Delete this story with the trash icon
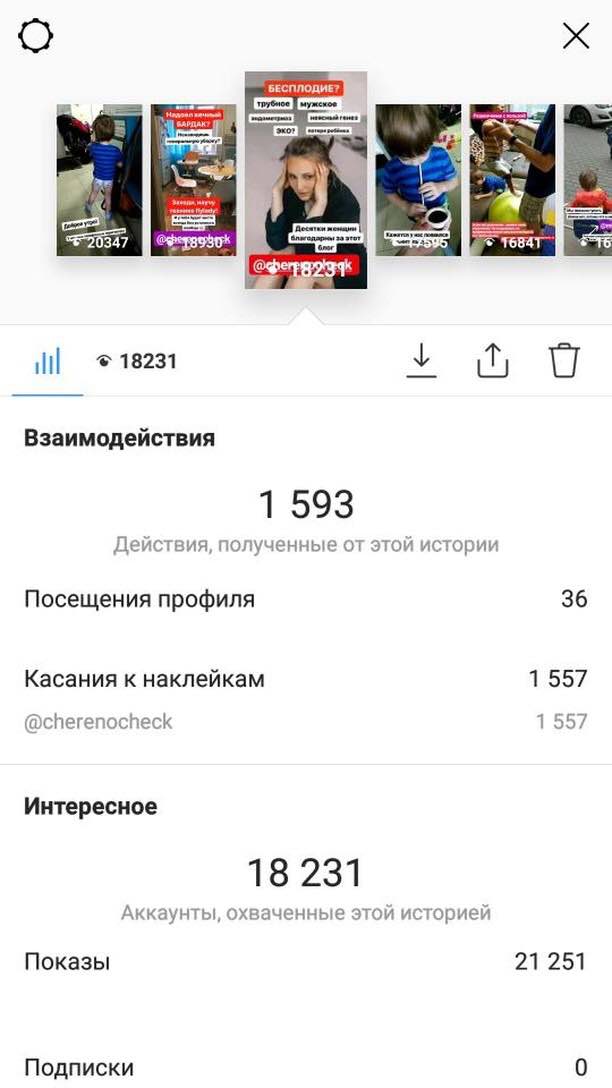612x1088 pixels. point(564,361)
